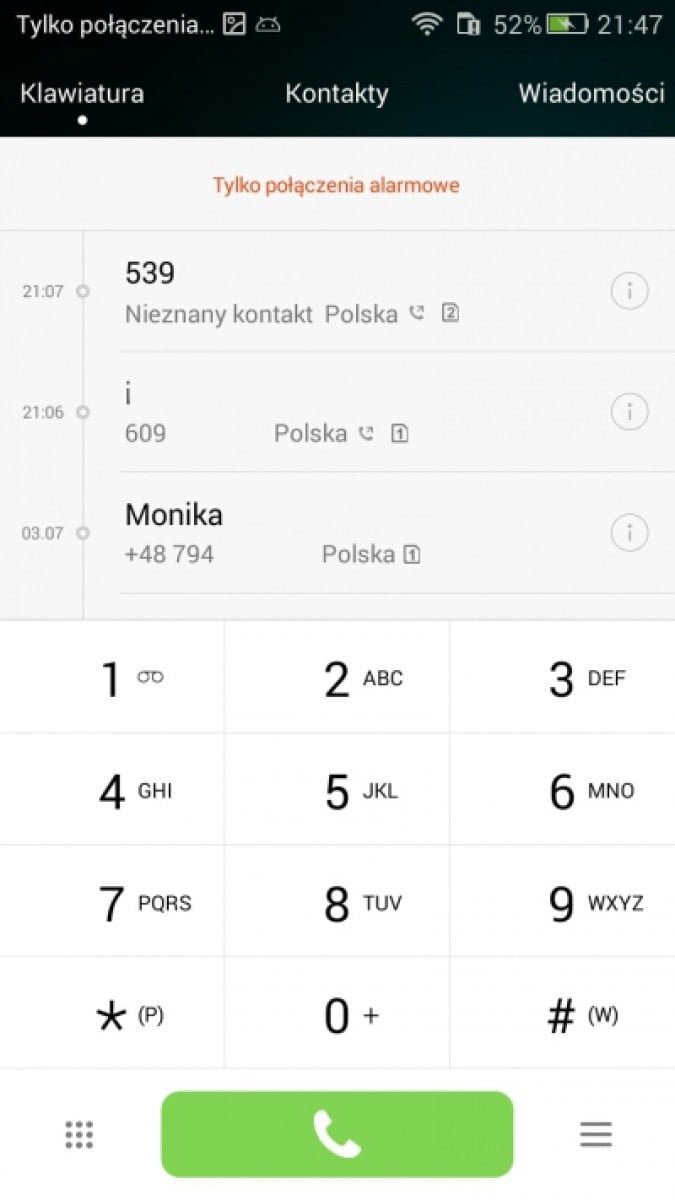Image resolution: width=675 pixels, height=1200 pixels.
Task: Open info for the 539 call entry
Action: [x=630, y=291]
